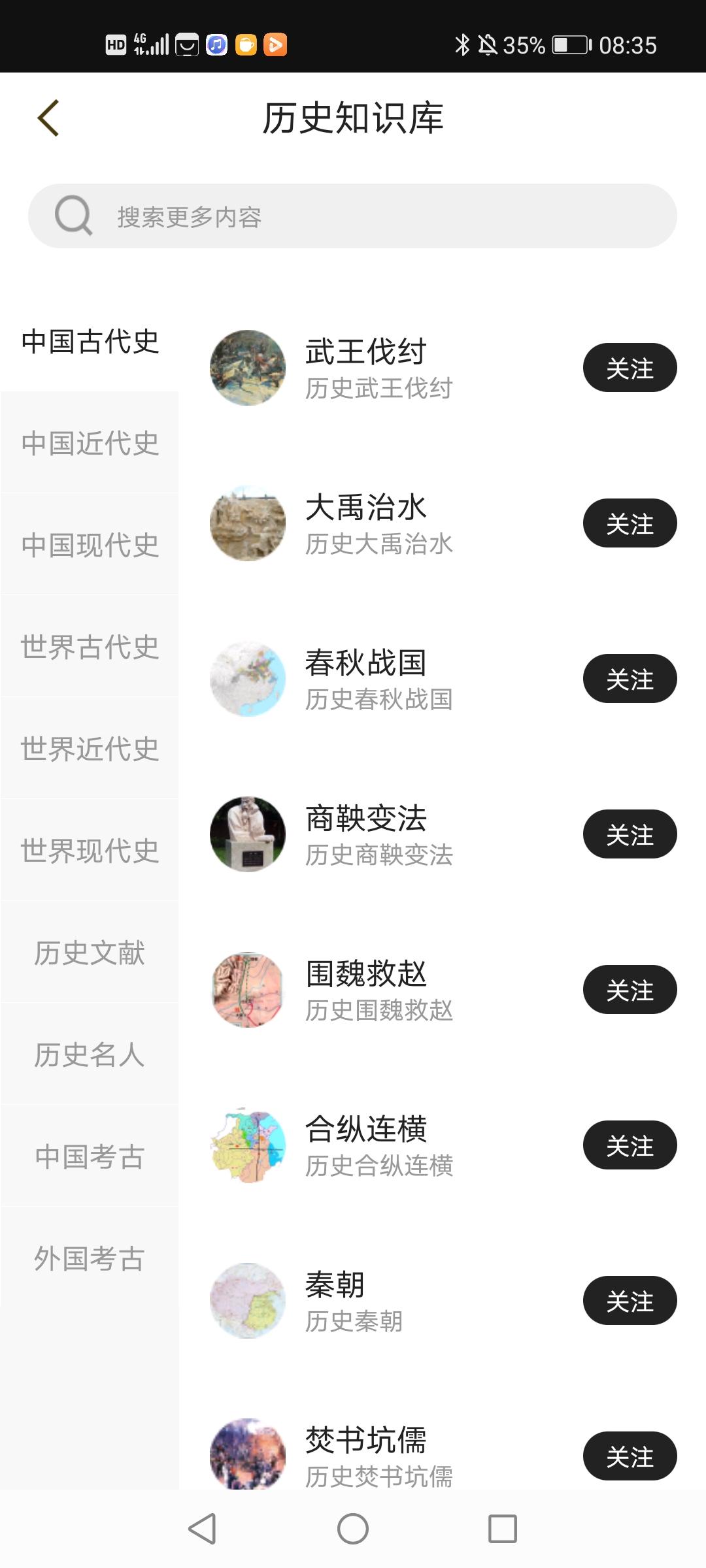Open the 历史文献 category
The height and width of the screenshot is (1568, 706).
point(90,953)
